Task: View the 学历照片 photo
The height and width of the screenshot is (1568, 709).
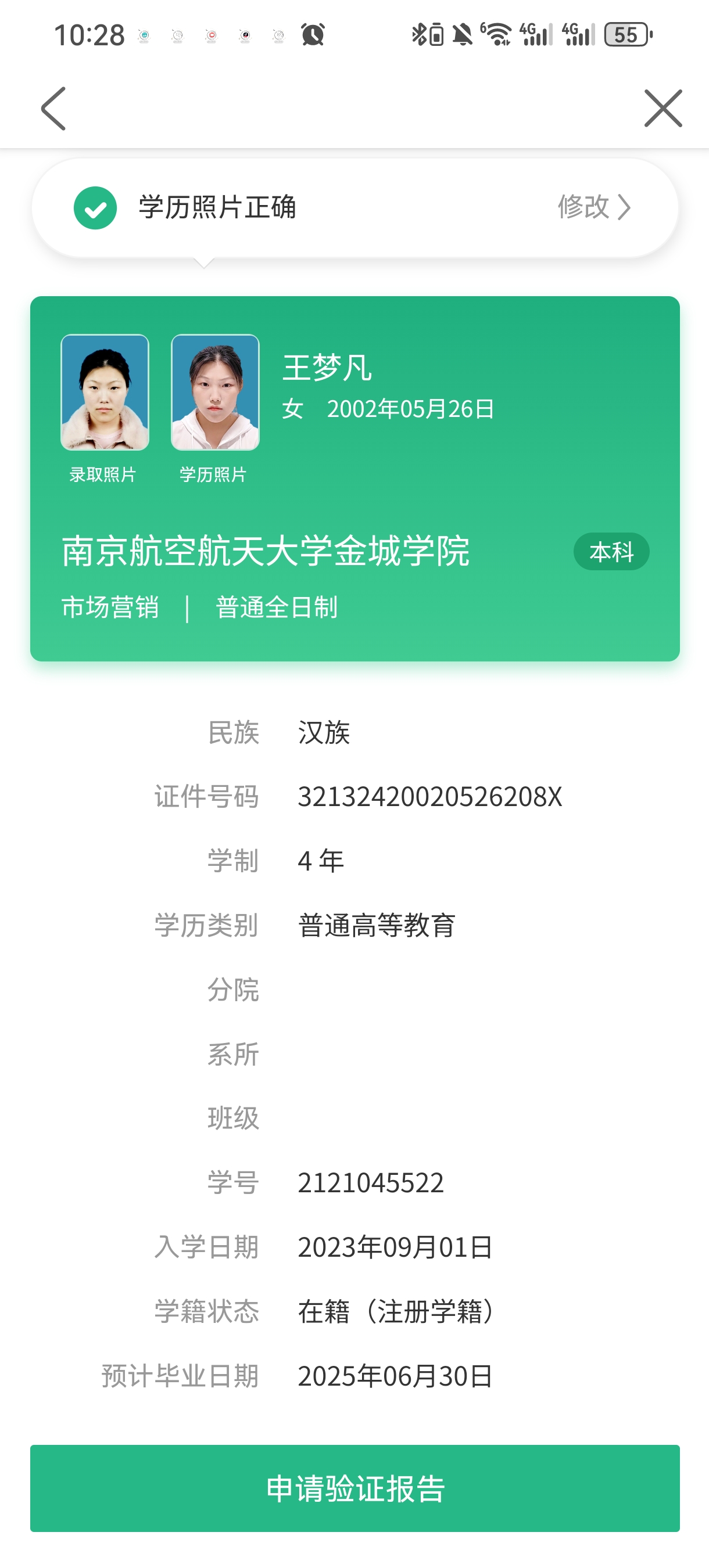Action: (215, 393)
